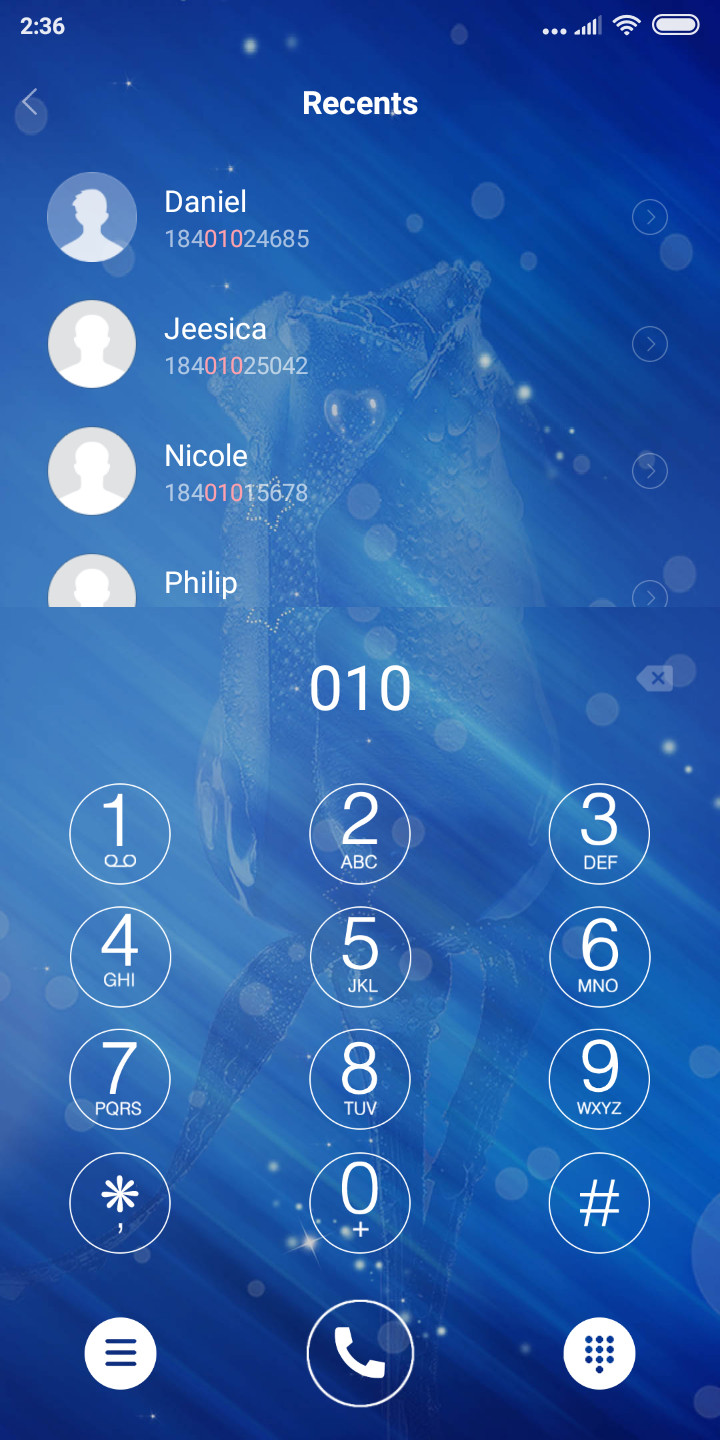Enter the 9 WXYZ key
The image size is (720, 1440).
coord(599,1080)
